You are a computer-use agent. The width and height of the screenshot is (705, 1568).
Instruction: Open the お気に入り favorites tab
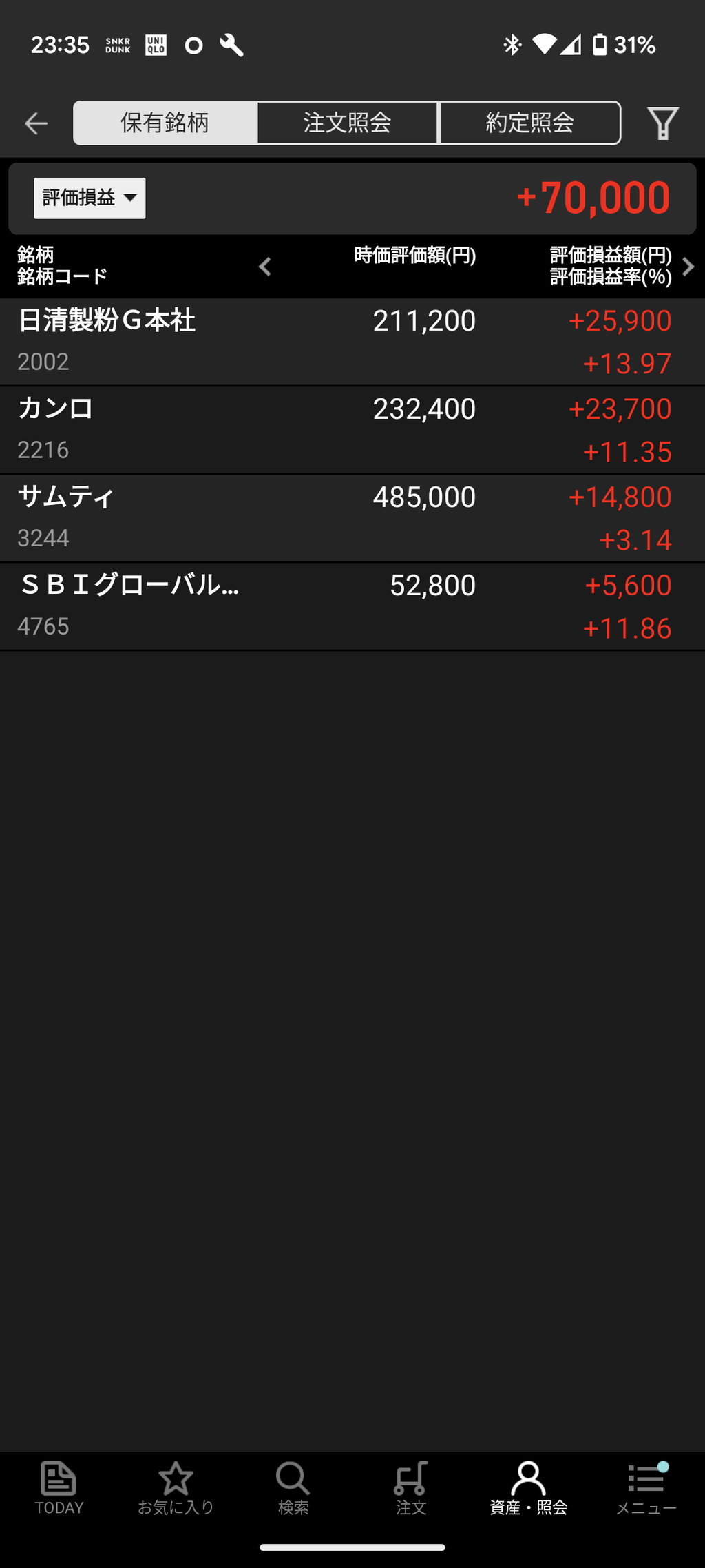coord(176,1488)
